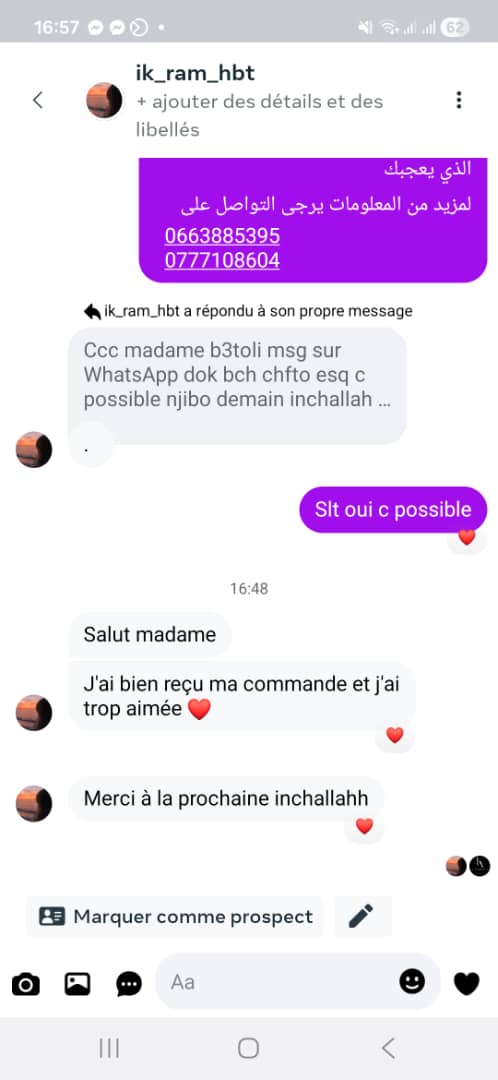
Task: Send a black heart reaction
Action: [466, 984]
